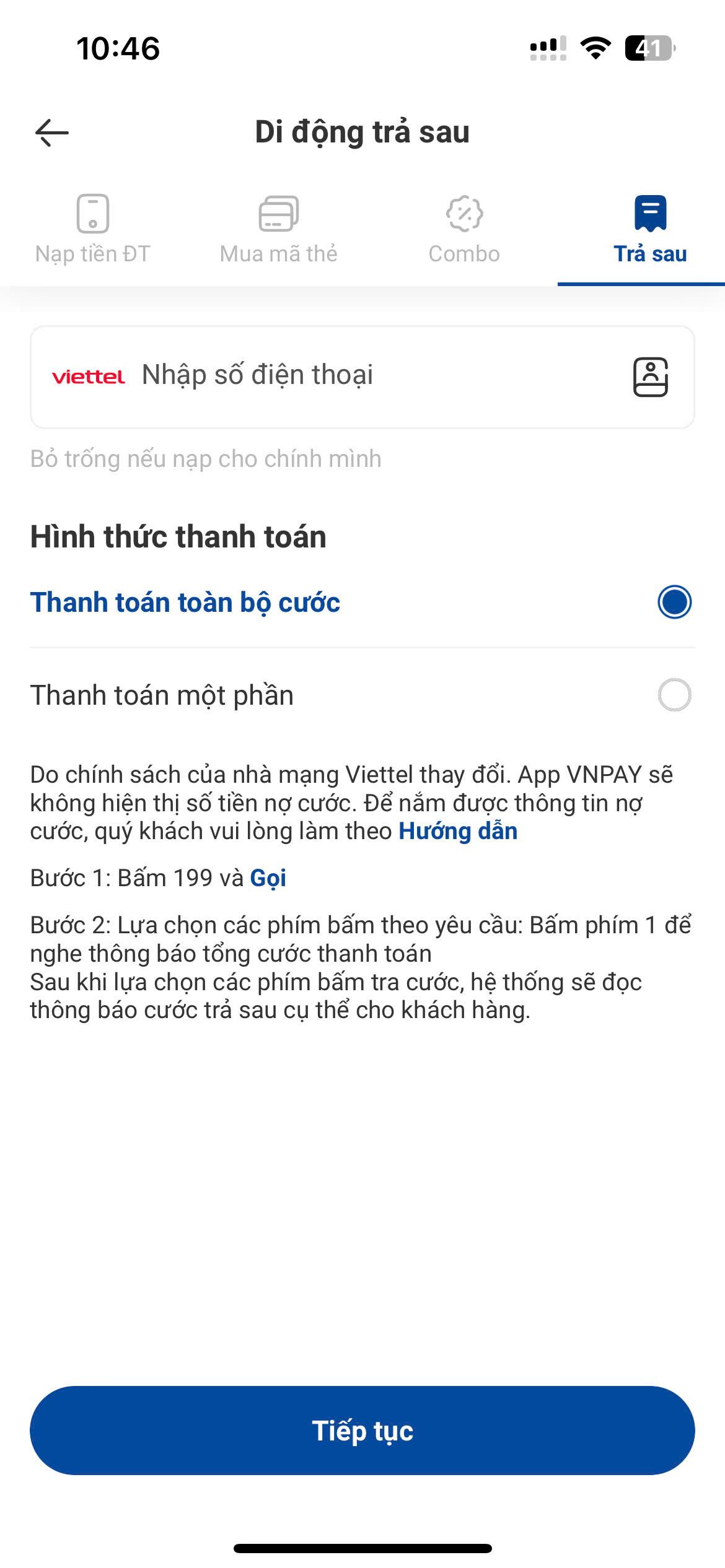
Task: Tap the Gọi link to call 199
Action: (268, 878)
